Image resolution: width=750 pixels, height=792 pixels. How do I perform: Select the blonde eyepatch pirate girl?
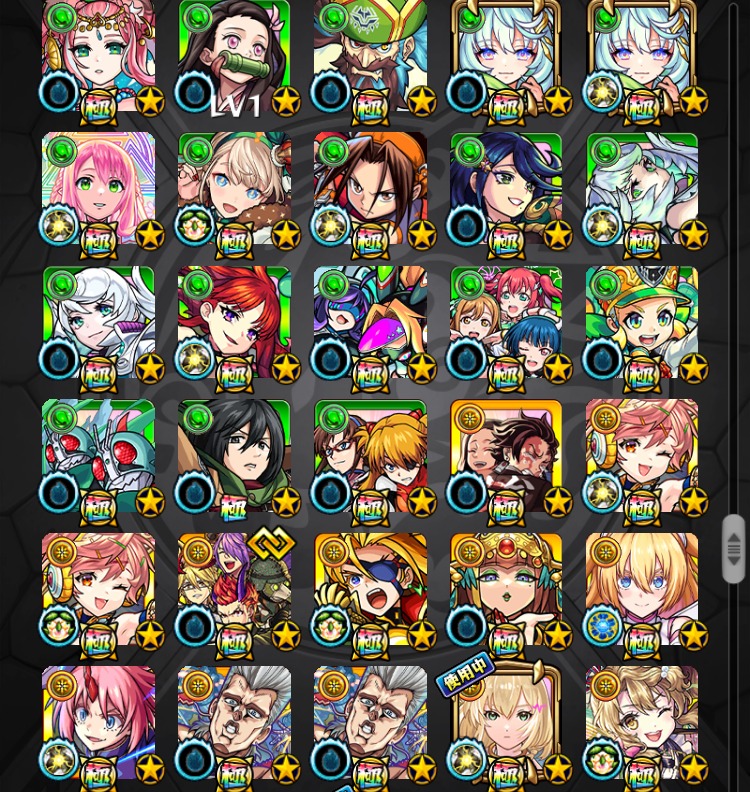point(370,590)
